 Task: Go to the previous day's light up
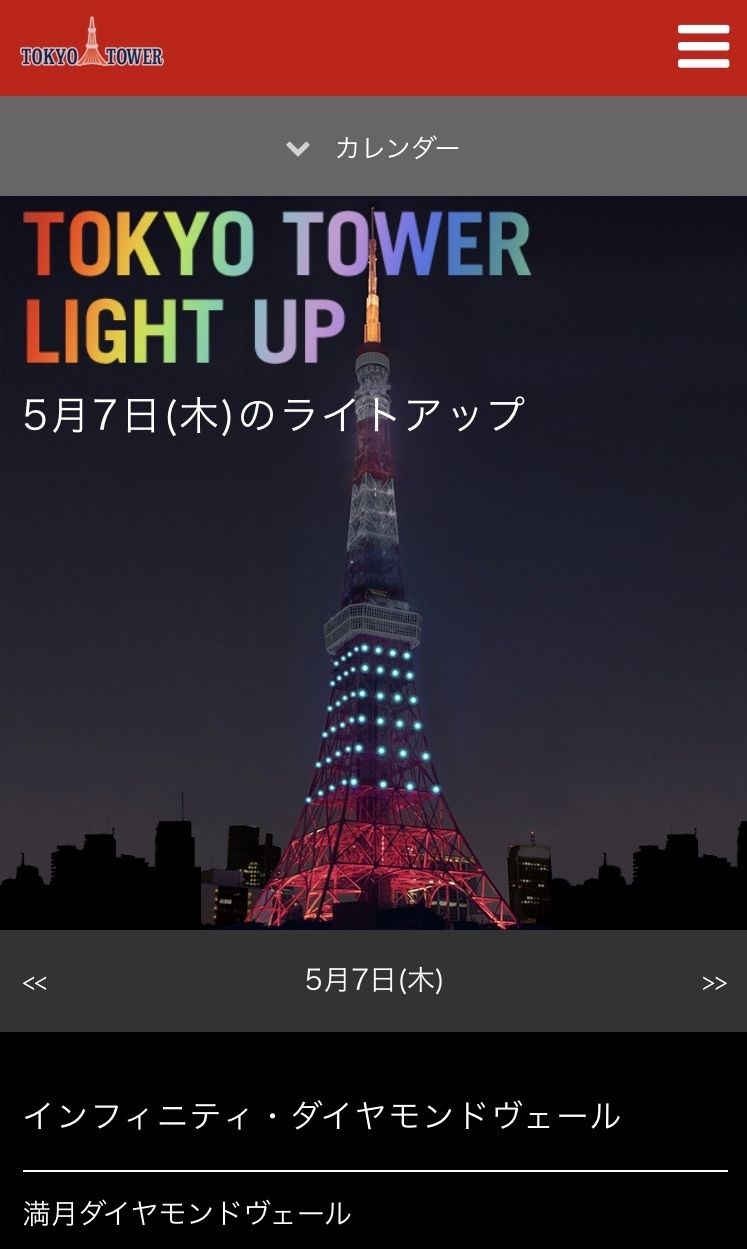35,983
